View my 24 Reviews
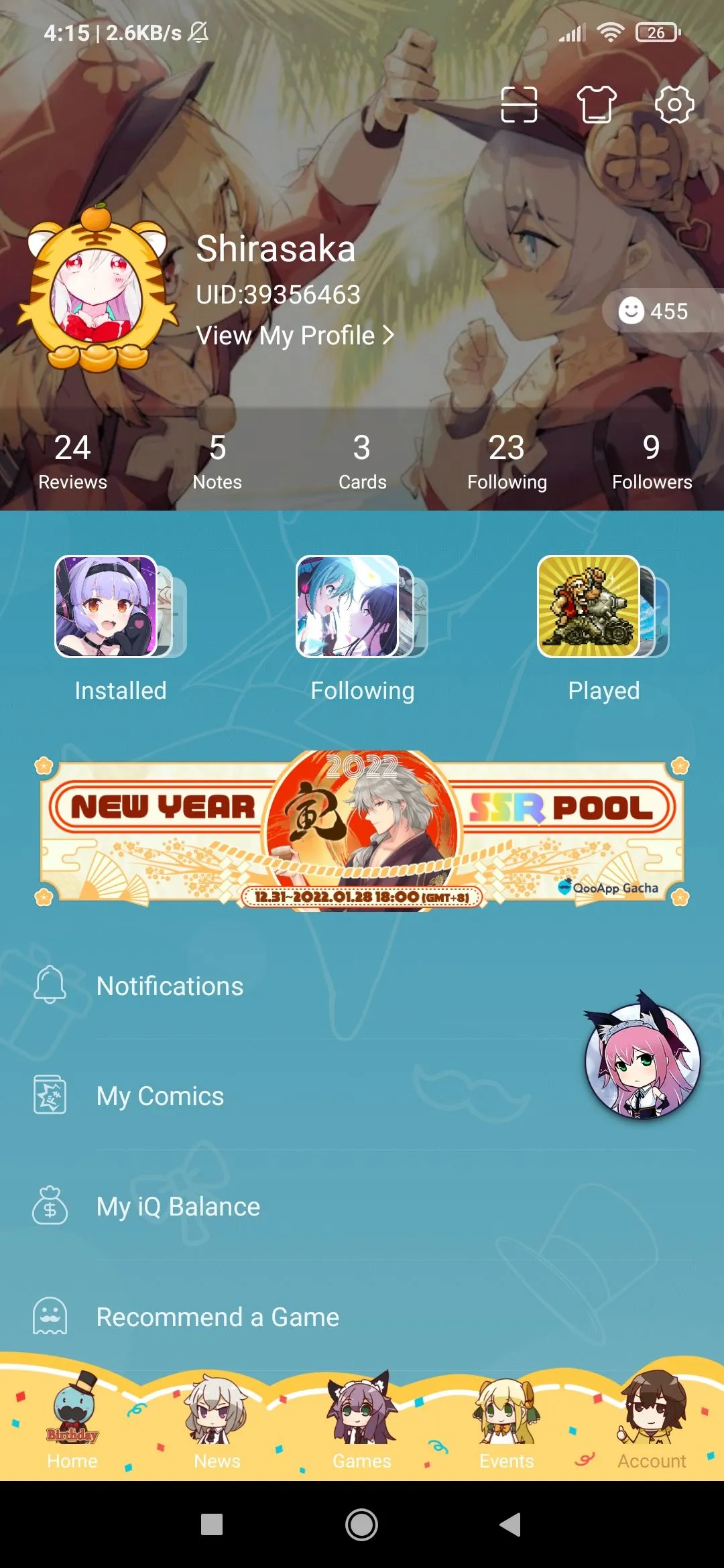The height and width of the screenshot is (1568, 724). click(x=72, y=461)
